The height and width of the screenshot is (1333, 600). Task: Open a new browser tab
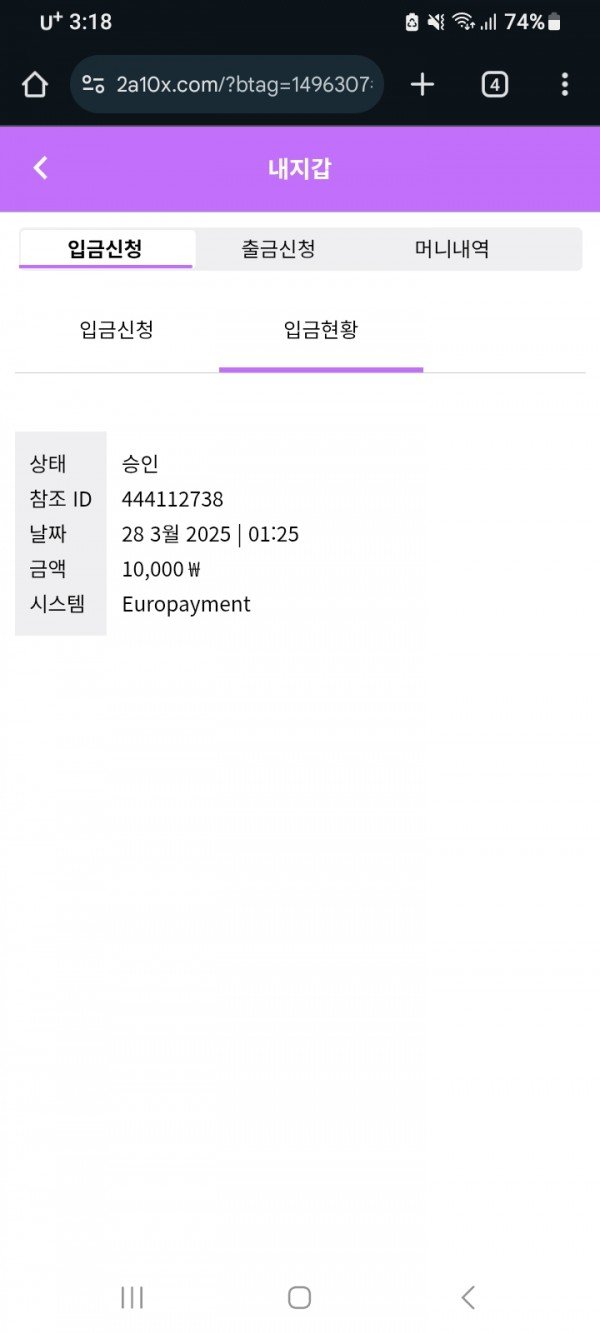pos(423,84)
